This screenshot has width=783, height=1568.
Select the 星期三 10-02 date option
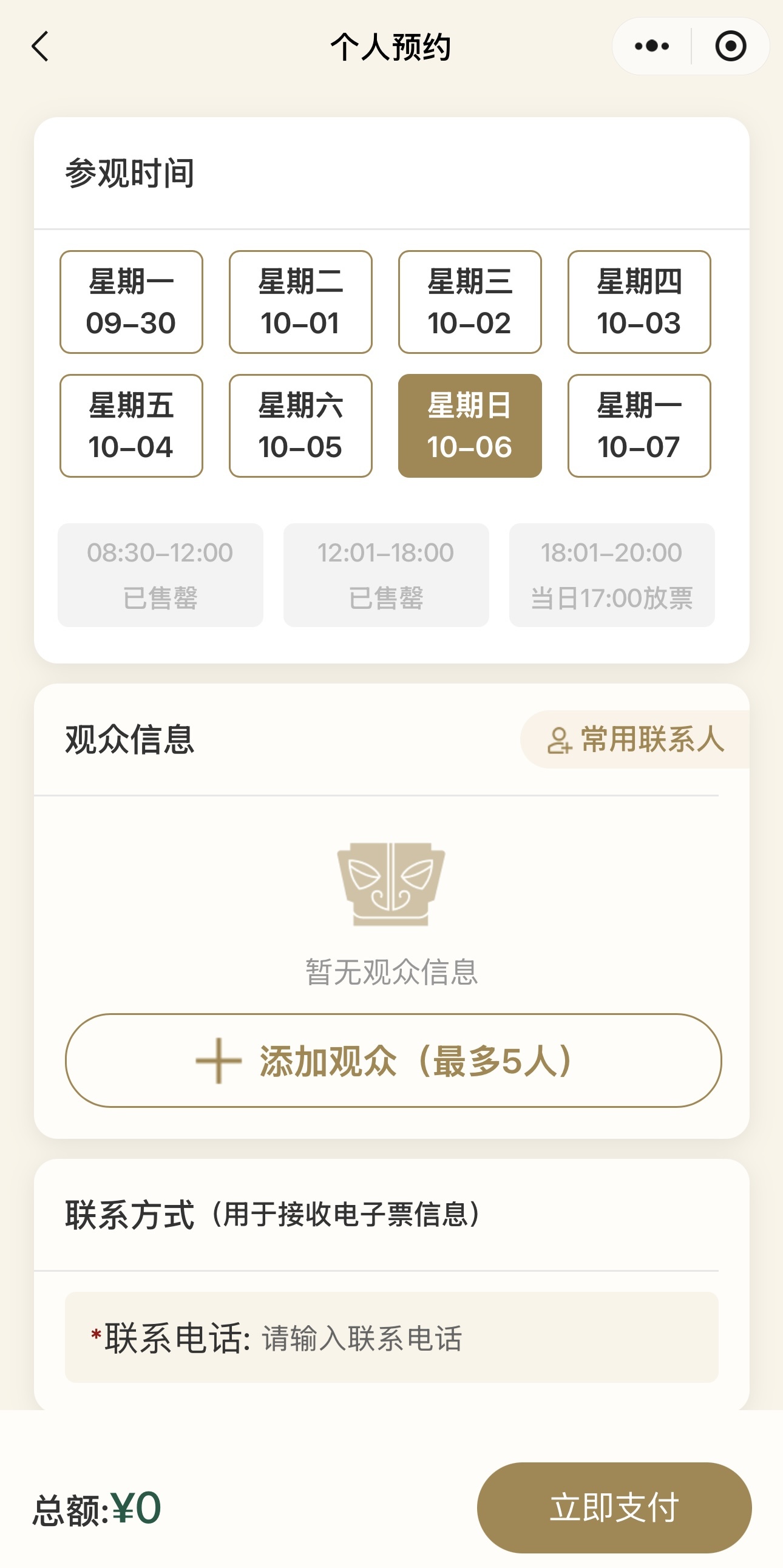[x=470, y=302]
